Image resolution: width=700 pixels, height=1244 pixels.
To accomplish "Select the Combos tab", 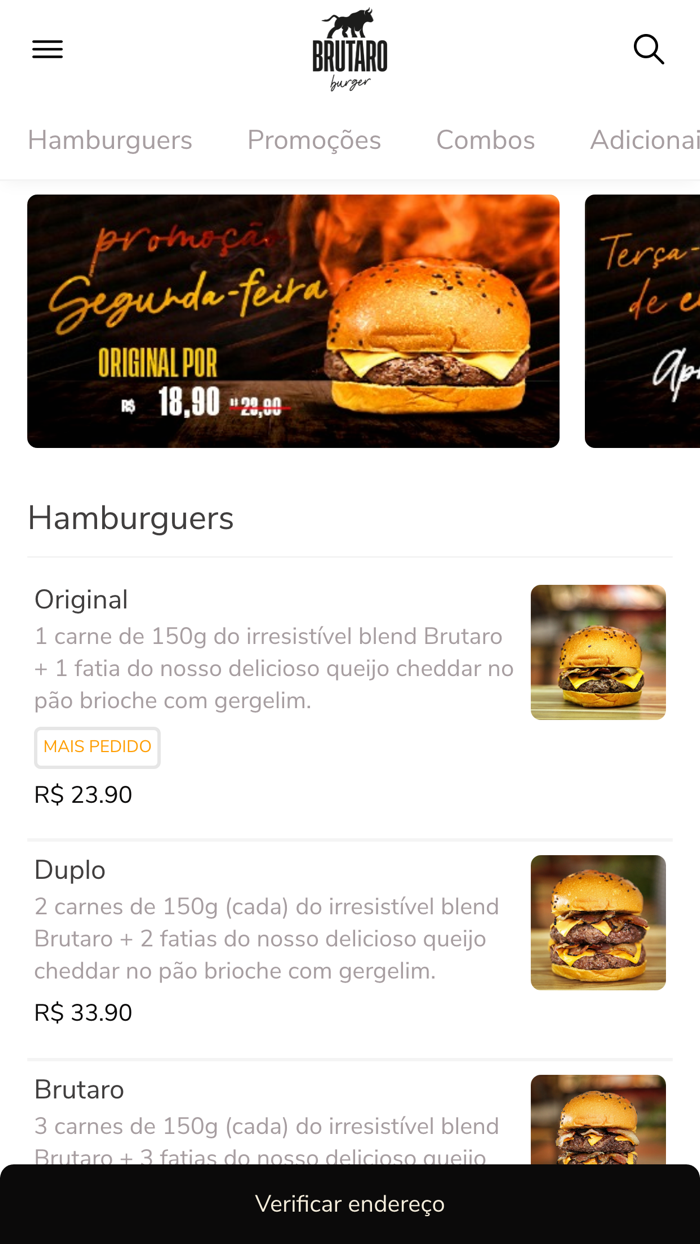I will (485, 140).
